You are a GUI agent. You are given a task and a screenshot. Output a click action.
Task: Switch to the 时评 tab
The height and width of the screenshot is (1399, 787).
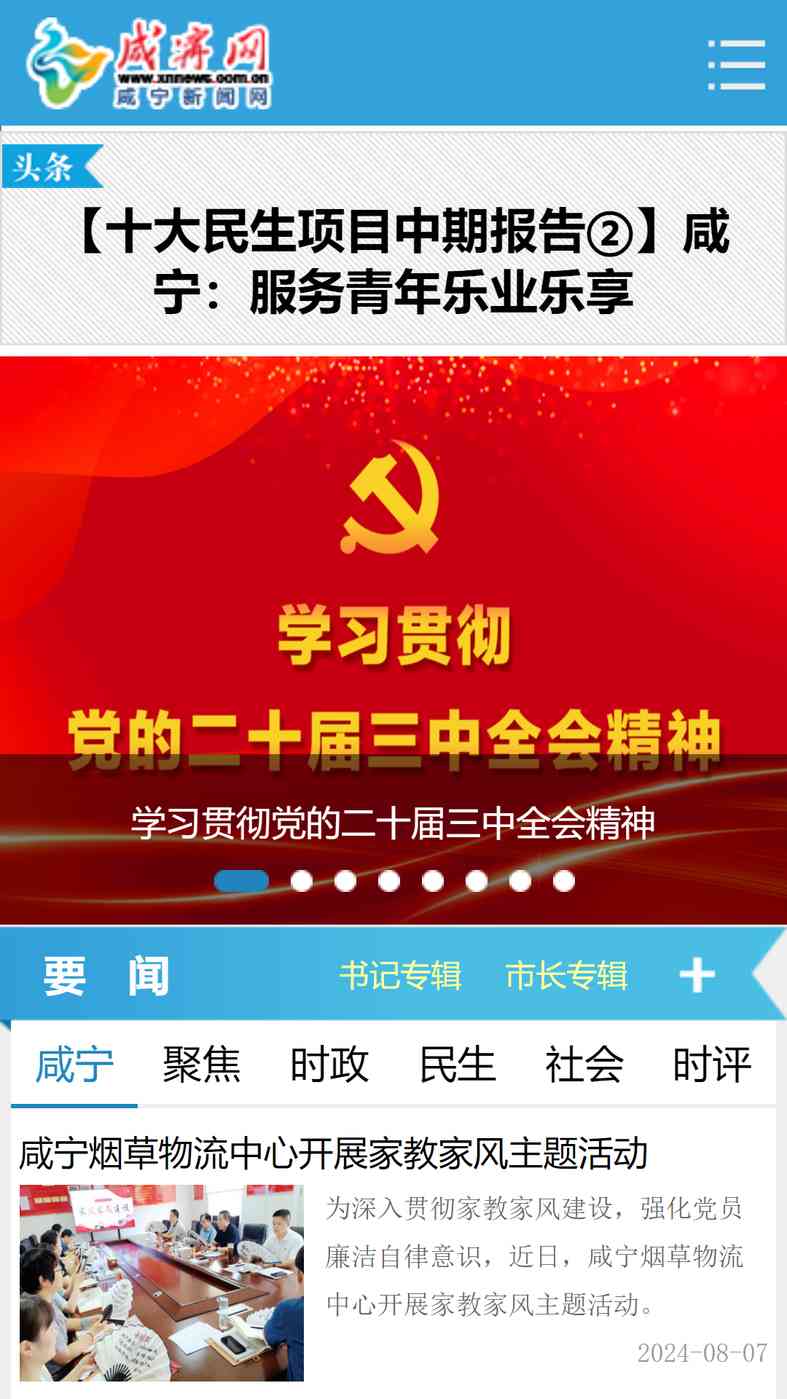(712, 1065)
